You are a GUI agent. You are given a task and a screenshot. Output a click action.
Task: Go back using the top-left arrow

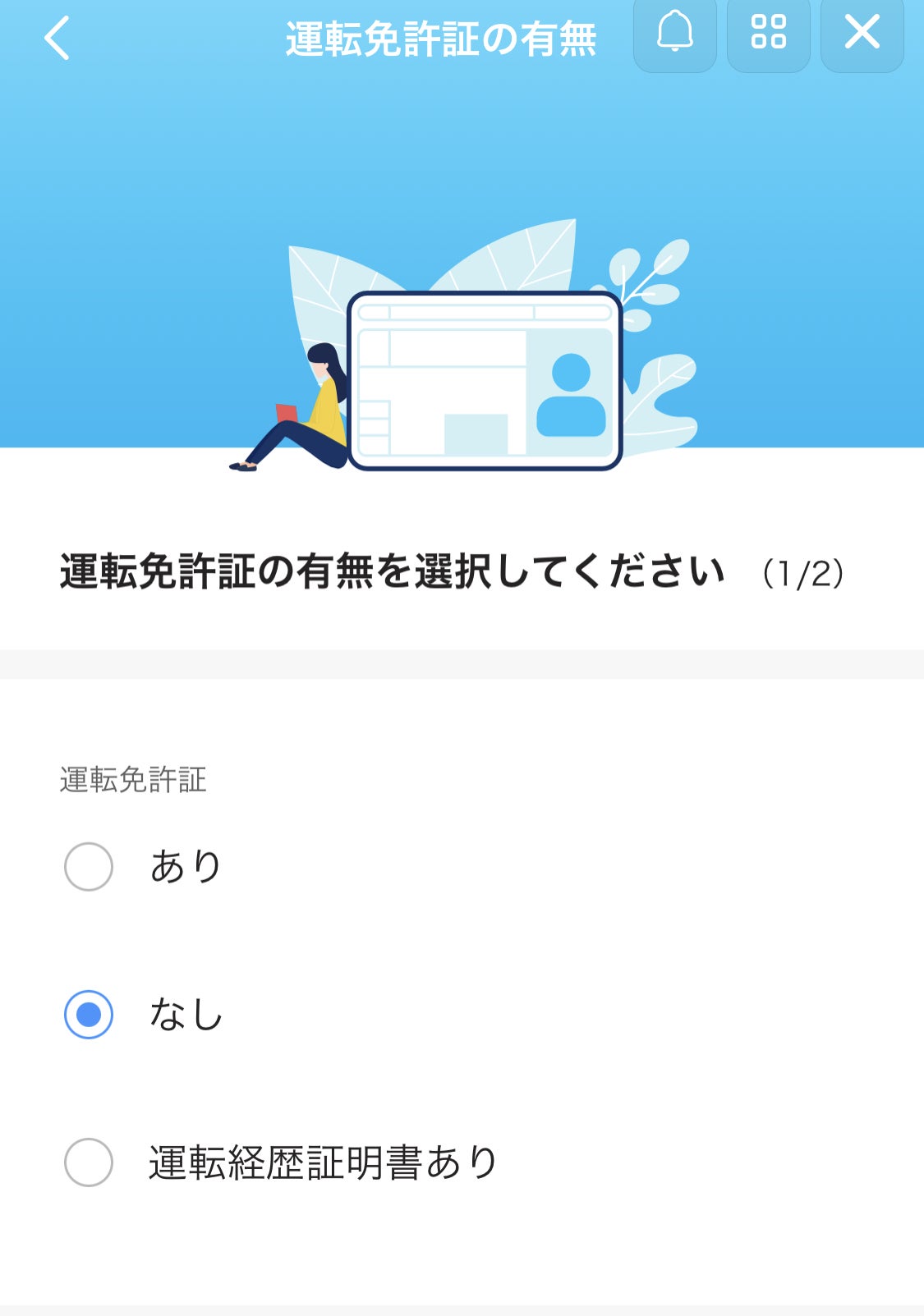pyautogui.click(x=57, y=39)
